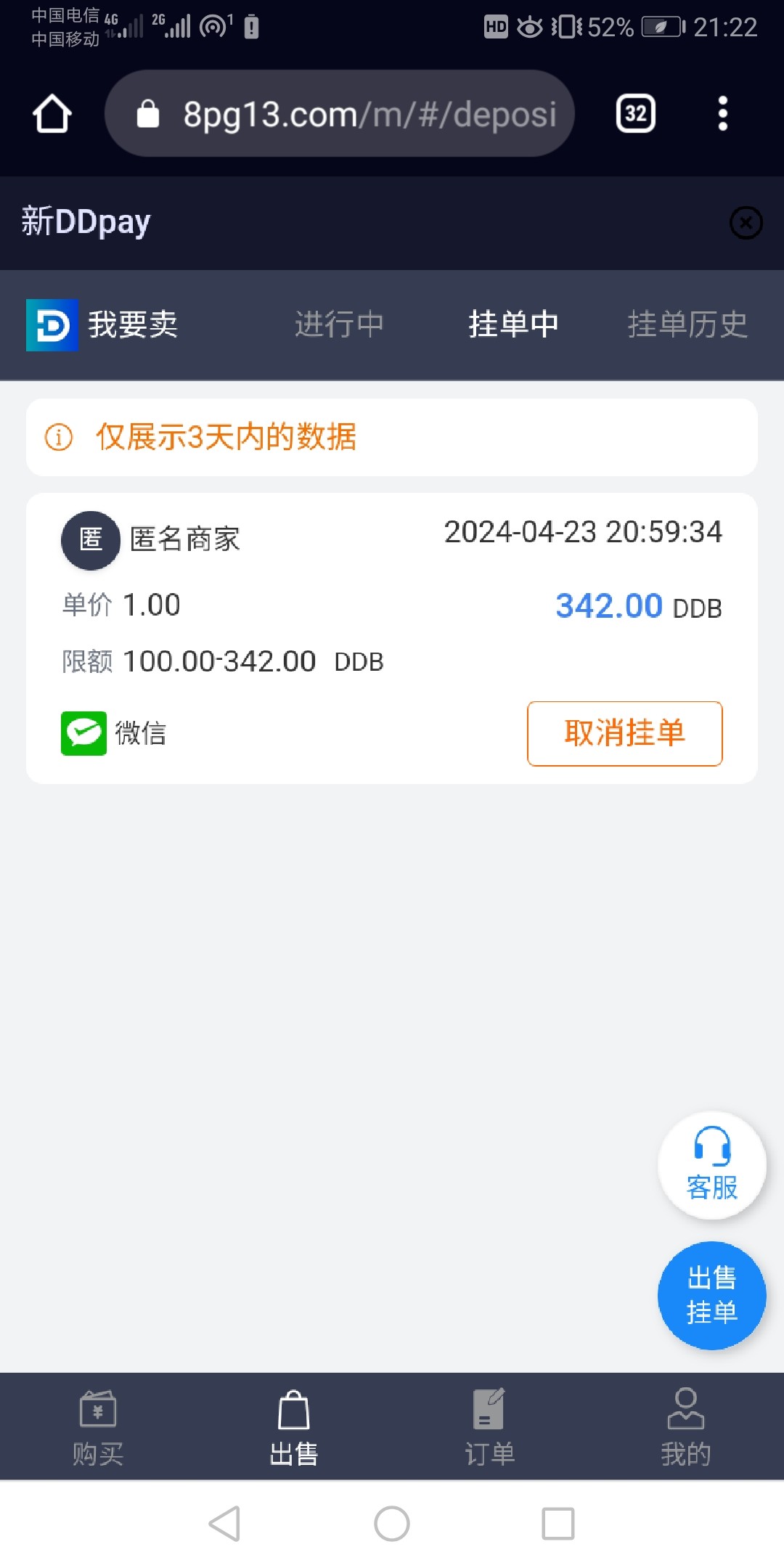Open the 我要卖 menu item
Viewport: 784px width, 1568px height.
(134, 325)
